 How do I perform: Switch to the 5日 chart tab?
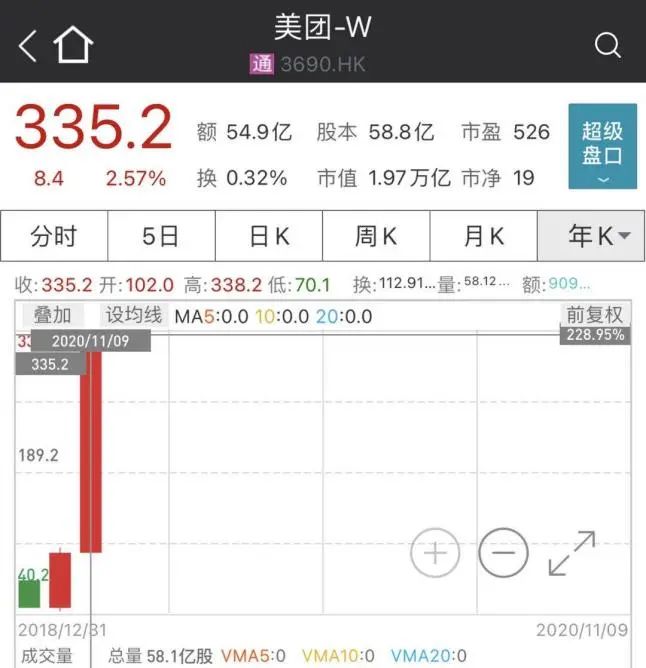(161, 237)
